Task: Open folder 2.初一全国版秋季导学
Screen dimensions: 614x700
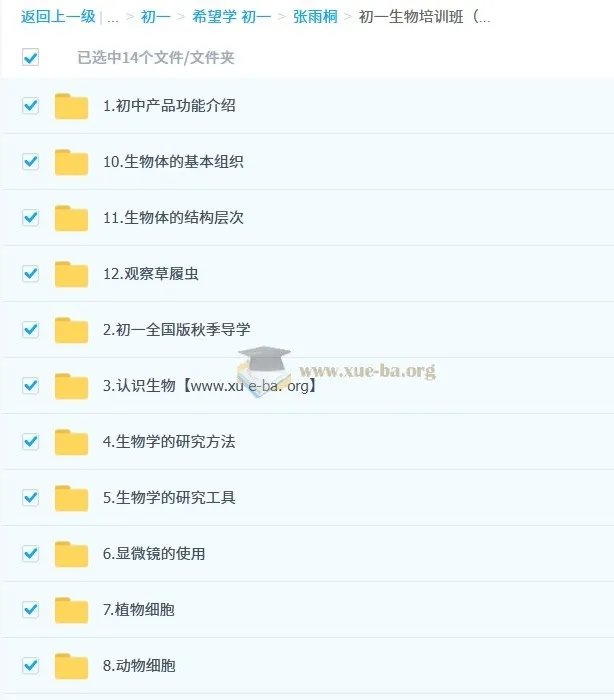Action: click(x=175, y=329)
